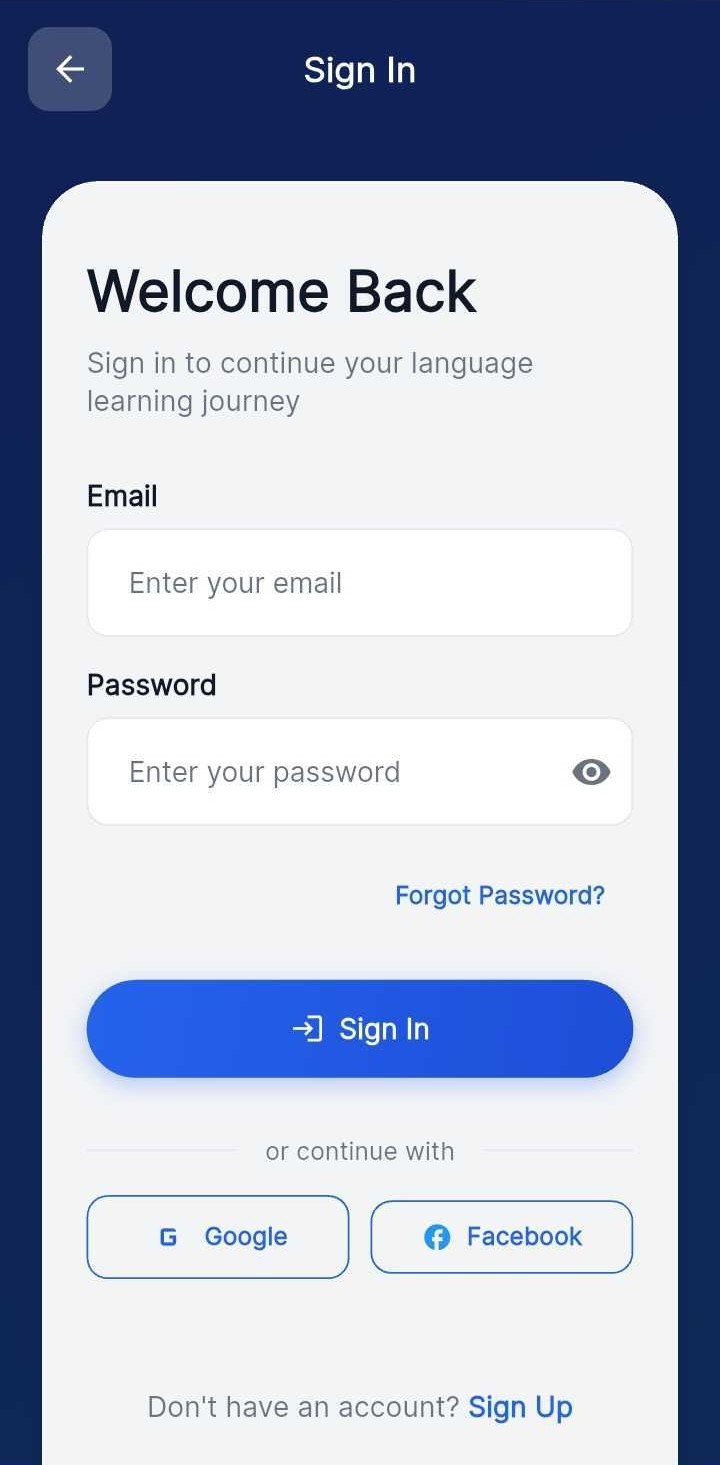This screenshot has width=720, height=1465.
Task: Click the Facebook logo icon
Action: coord(437,1237)
